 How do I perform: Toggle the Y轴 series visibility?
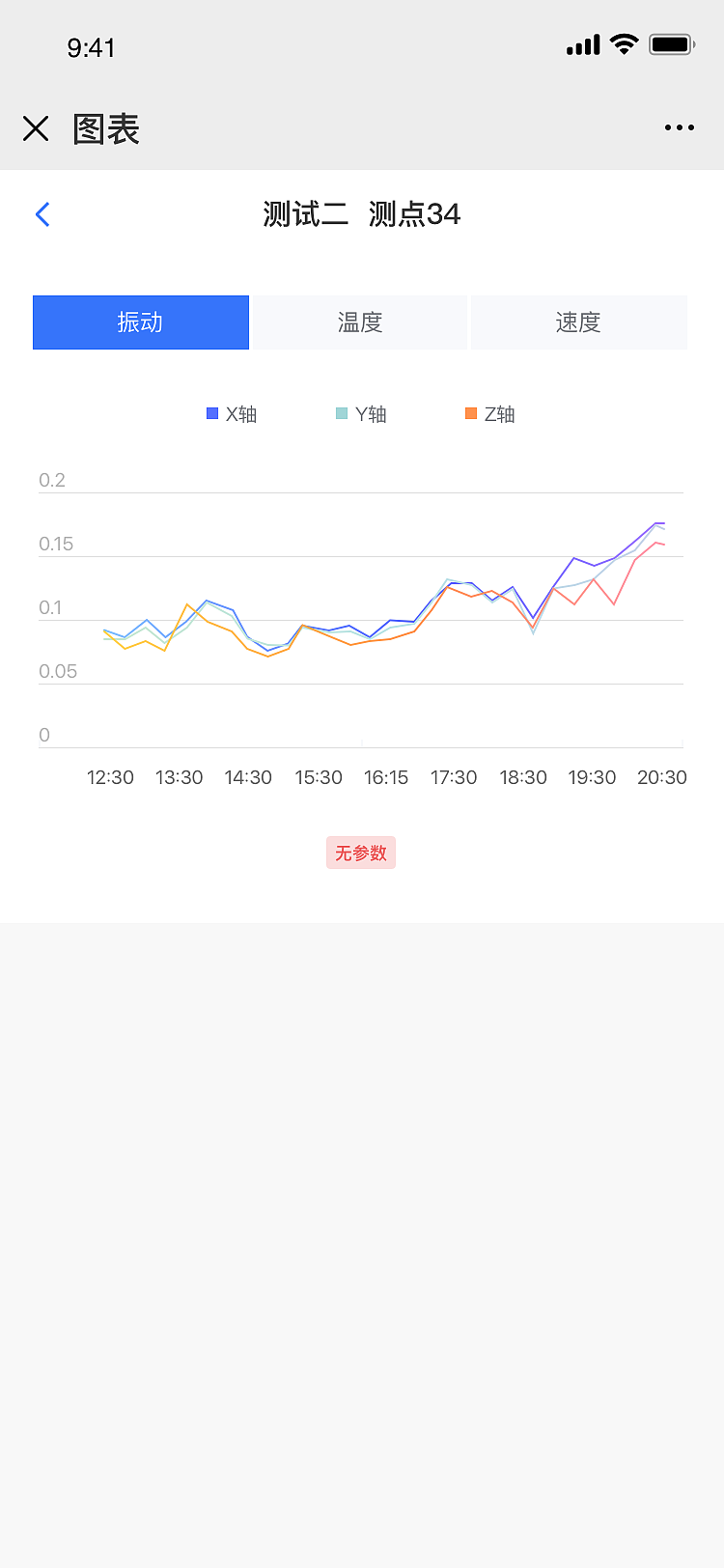pos(361,413)
